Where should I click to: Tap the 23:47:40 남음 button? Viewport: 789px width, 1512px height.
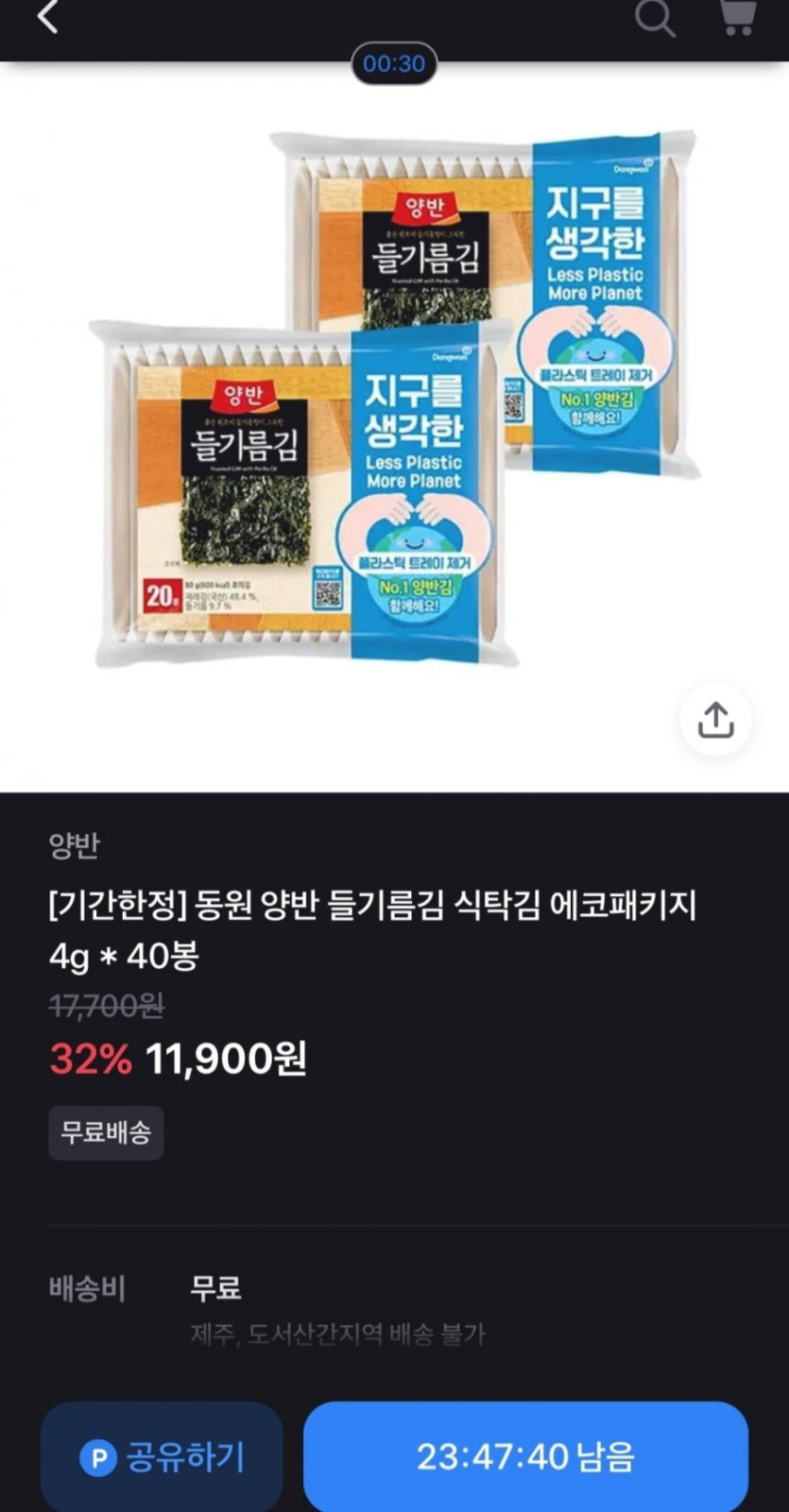(525, 1456)
